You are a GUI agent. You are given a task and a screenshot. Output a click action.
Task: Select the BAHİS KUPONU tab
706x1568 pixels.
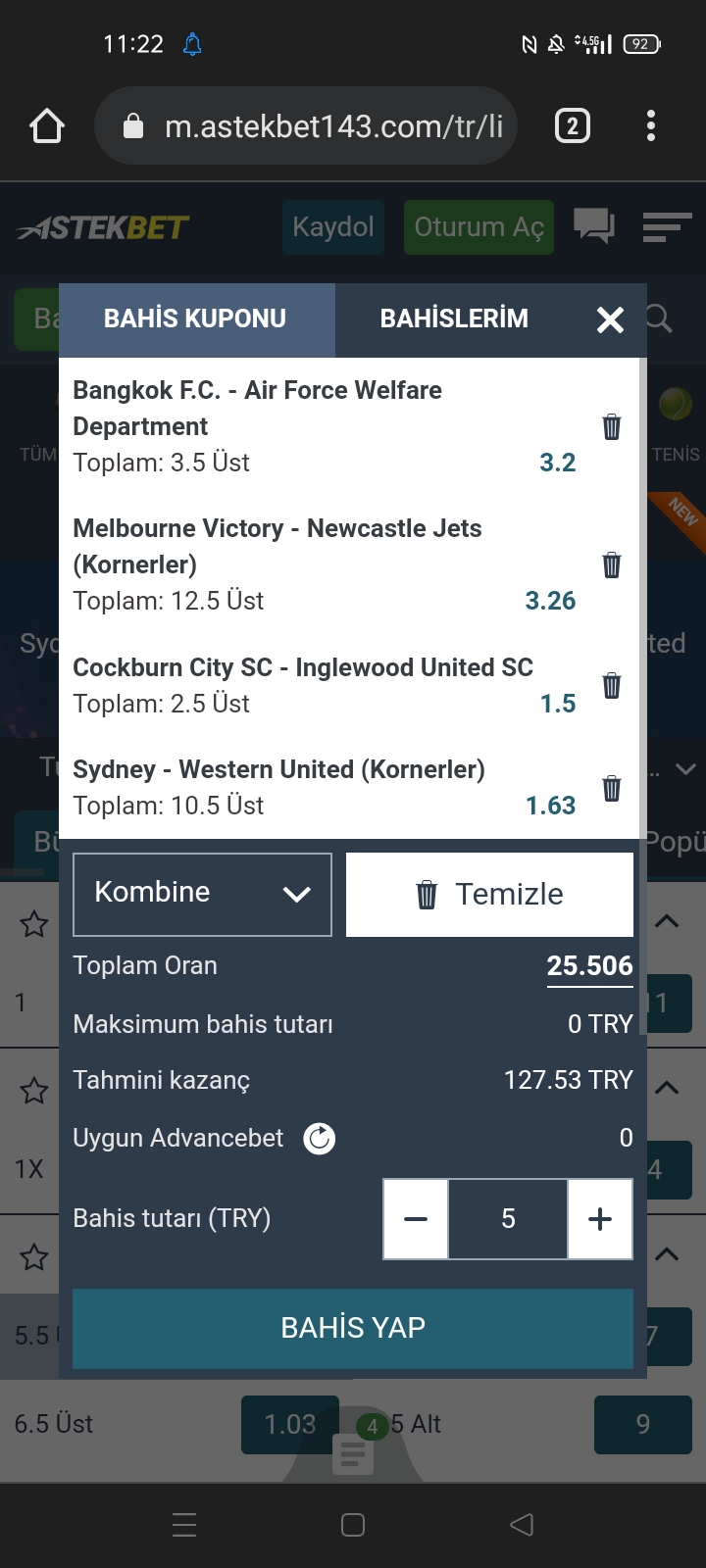click(196, 319)
